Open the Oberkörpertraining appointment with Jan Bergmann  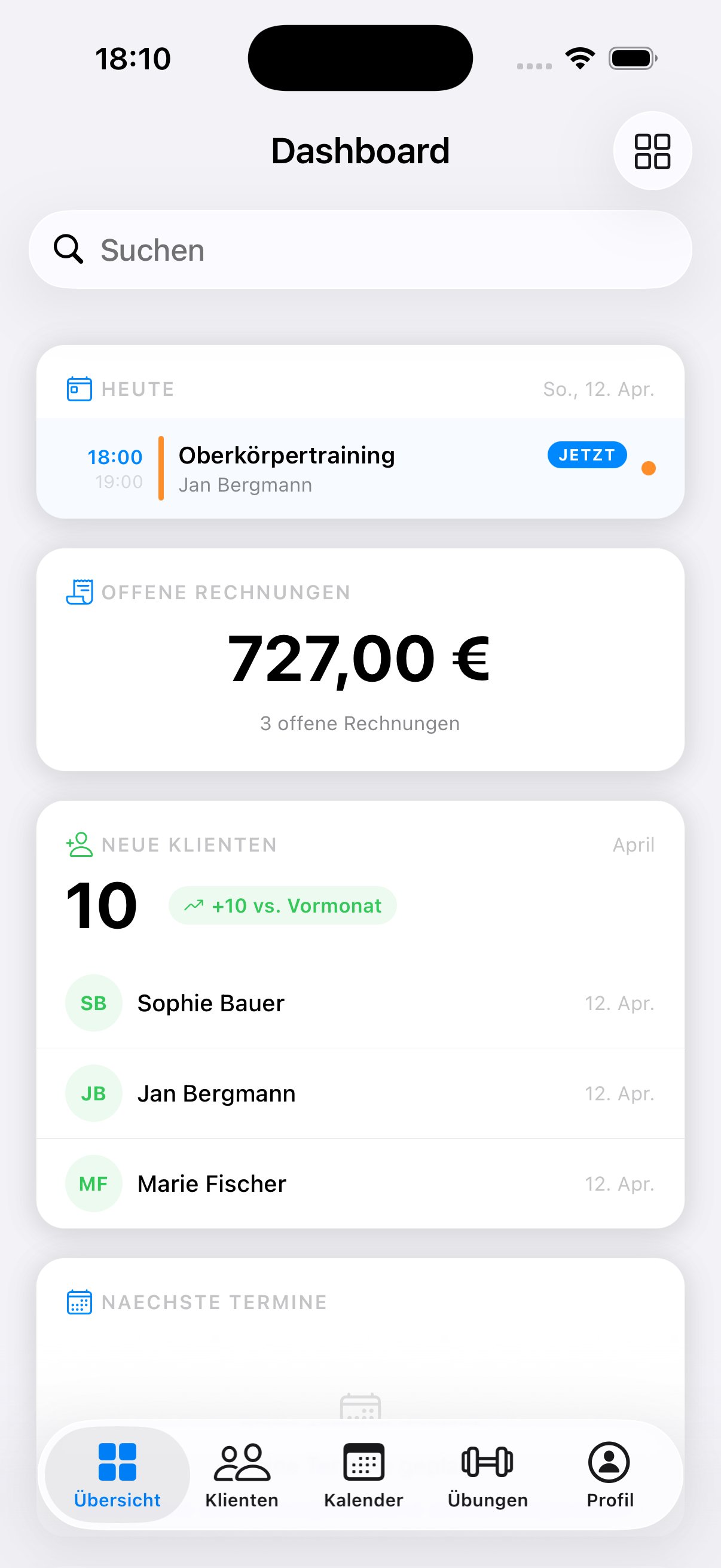360,468
